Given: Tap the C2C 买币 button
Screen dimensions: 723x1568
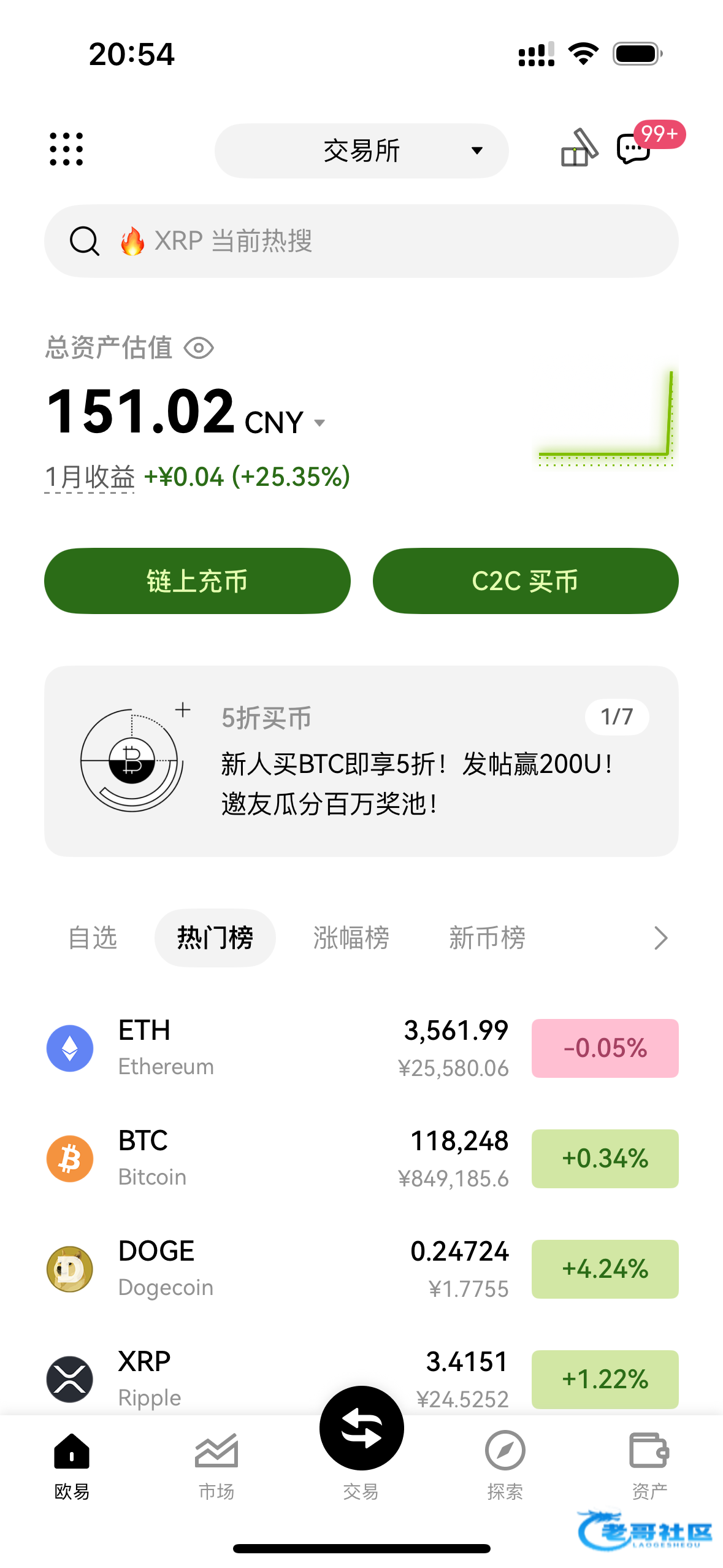Looking at the screenshot, I should pos(526,581).
